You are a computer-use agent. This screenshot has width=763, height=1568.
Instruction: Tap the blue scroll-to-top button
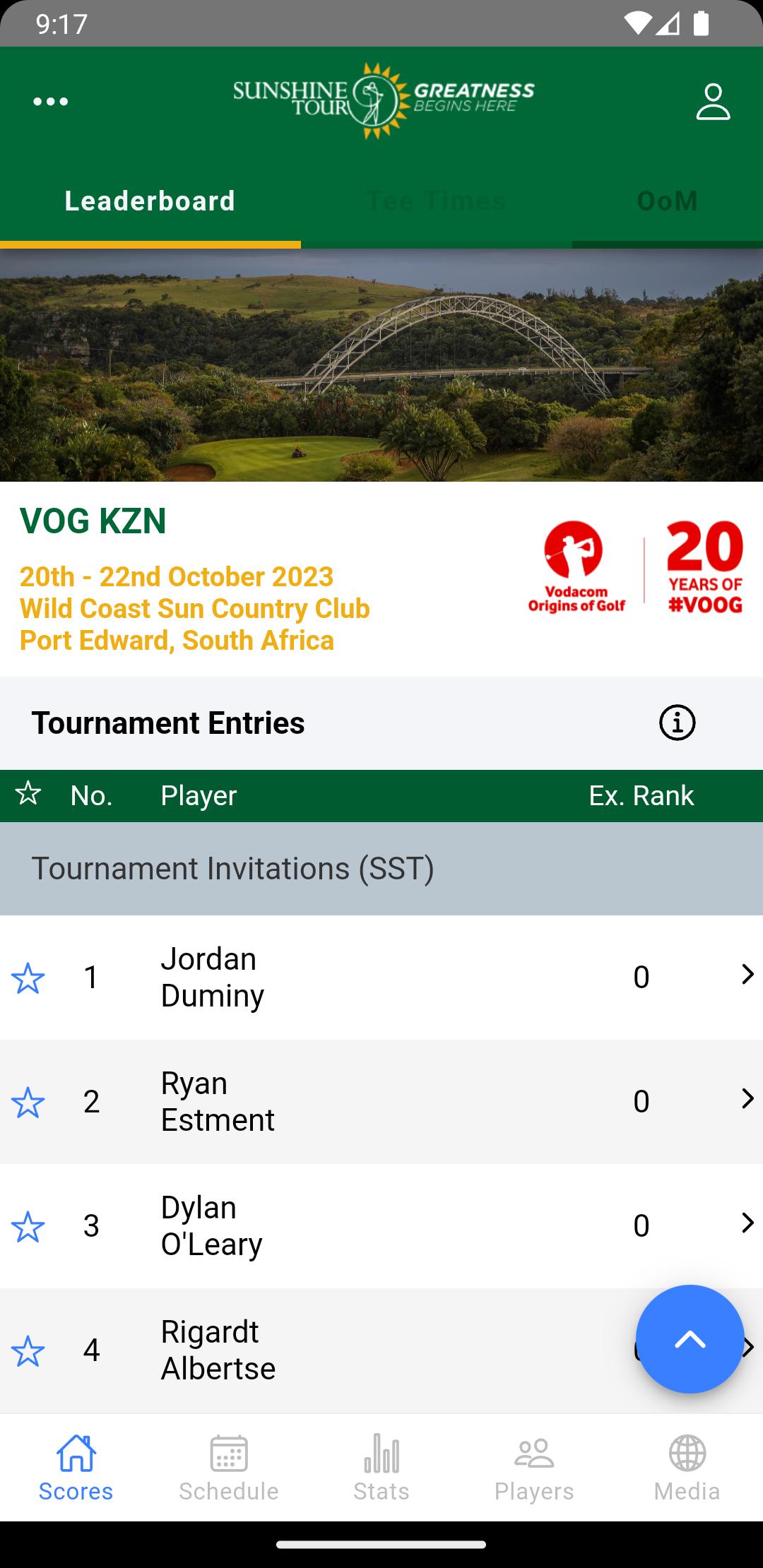coord(690,1339)
